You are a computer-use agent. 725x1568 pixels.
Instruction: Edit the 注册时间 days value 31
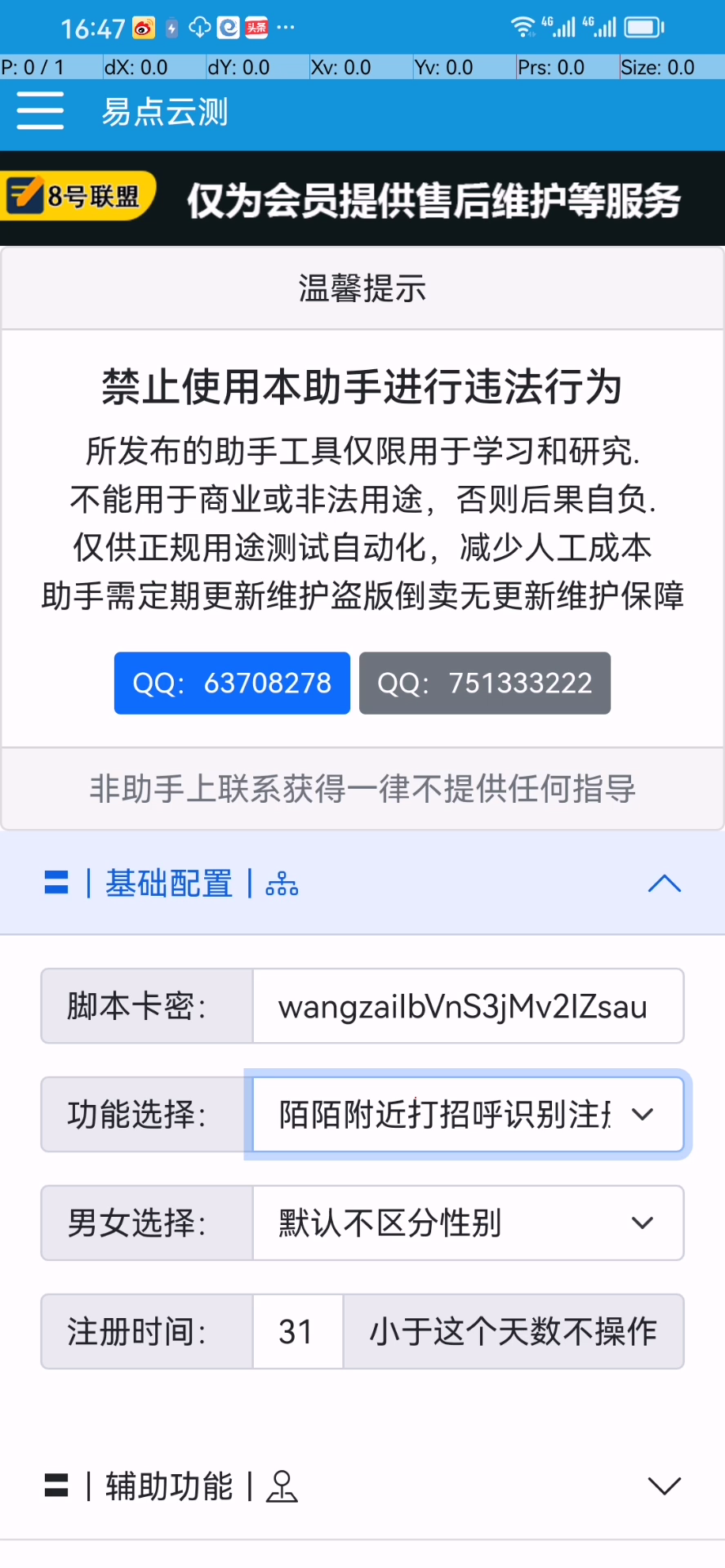coord(297,1332)
